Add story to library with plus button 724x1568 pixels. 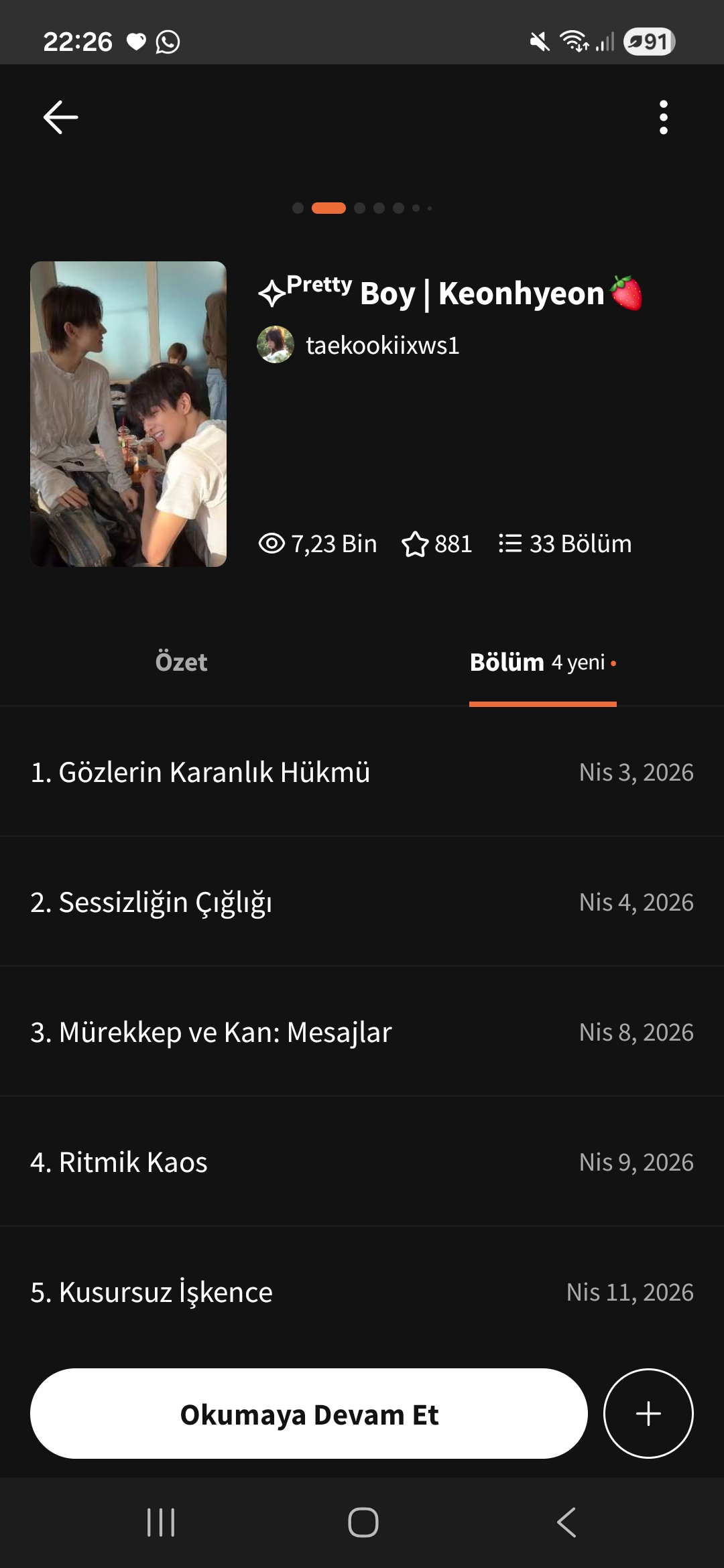click(x=648, y=1413)
